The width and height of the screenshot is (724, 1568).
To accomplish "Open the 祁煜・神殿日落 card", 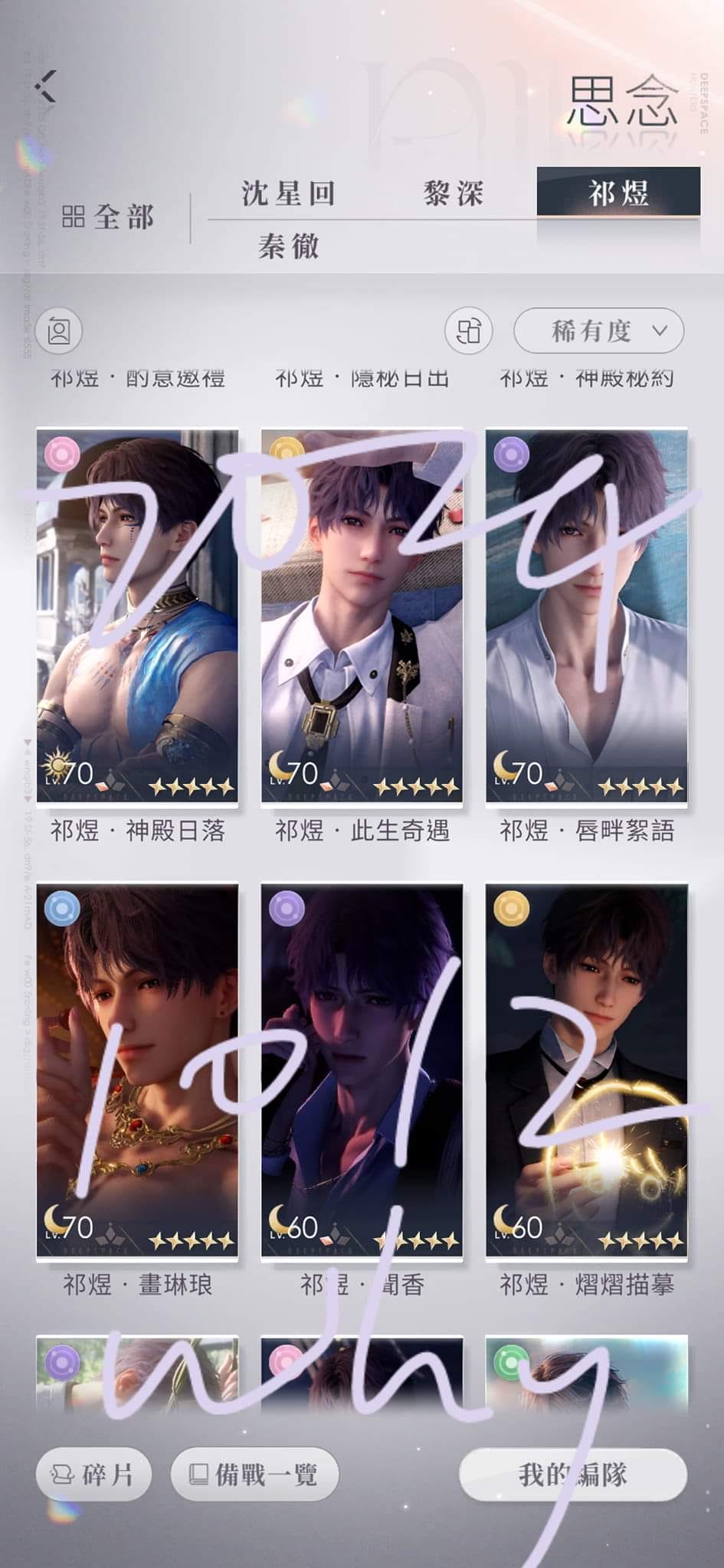I will 138,616.
